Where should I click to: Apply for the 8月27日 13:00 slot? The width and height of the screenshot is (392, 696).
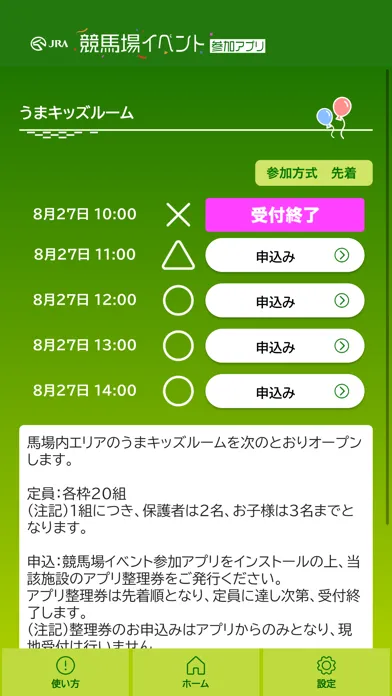point(285,346)
